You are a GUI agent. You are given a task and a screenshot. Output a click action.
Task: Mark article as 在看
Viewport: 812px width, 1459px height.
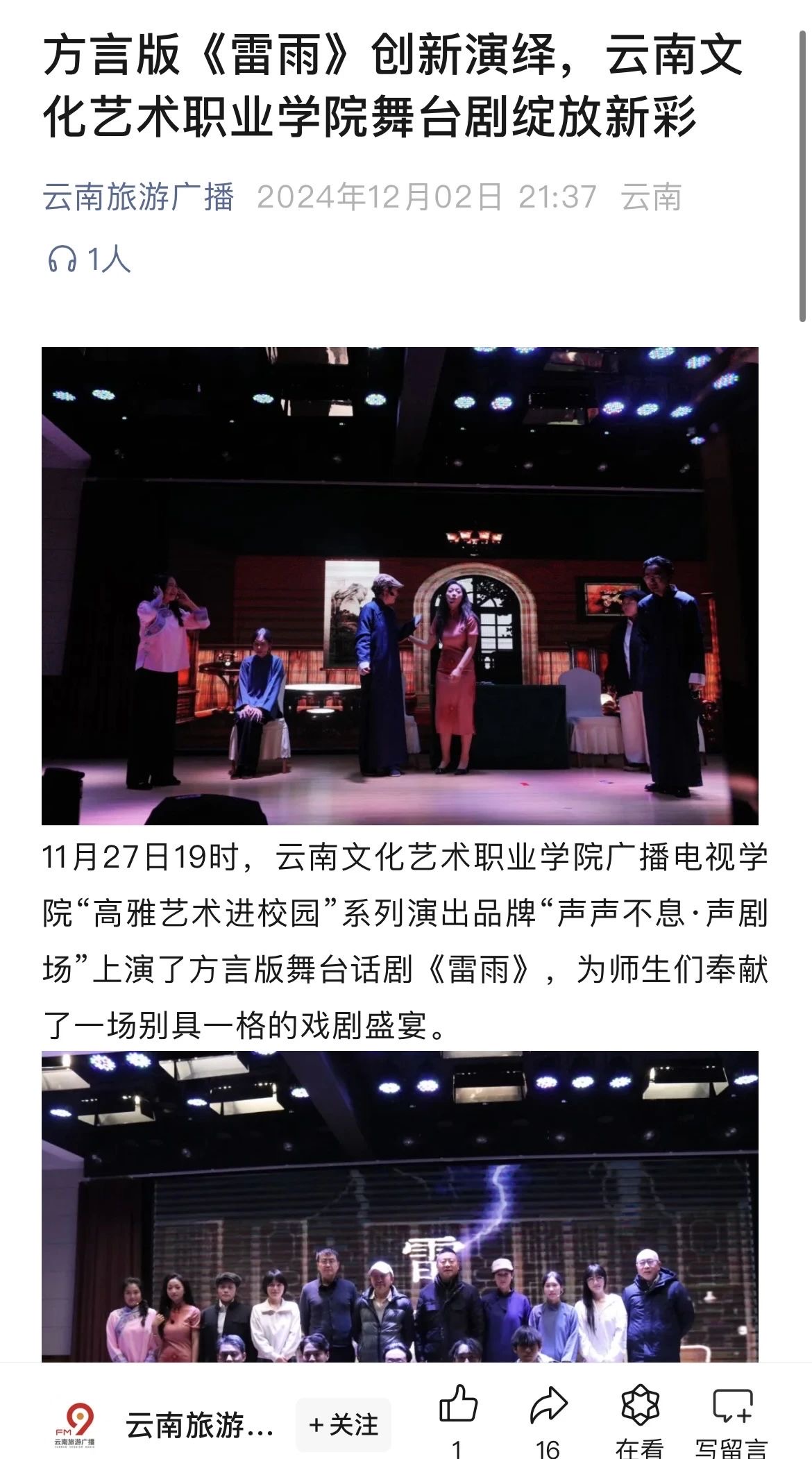(x=639, y=1405)
